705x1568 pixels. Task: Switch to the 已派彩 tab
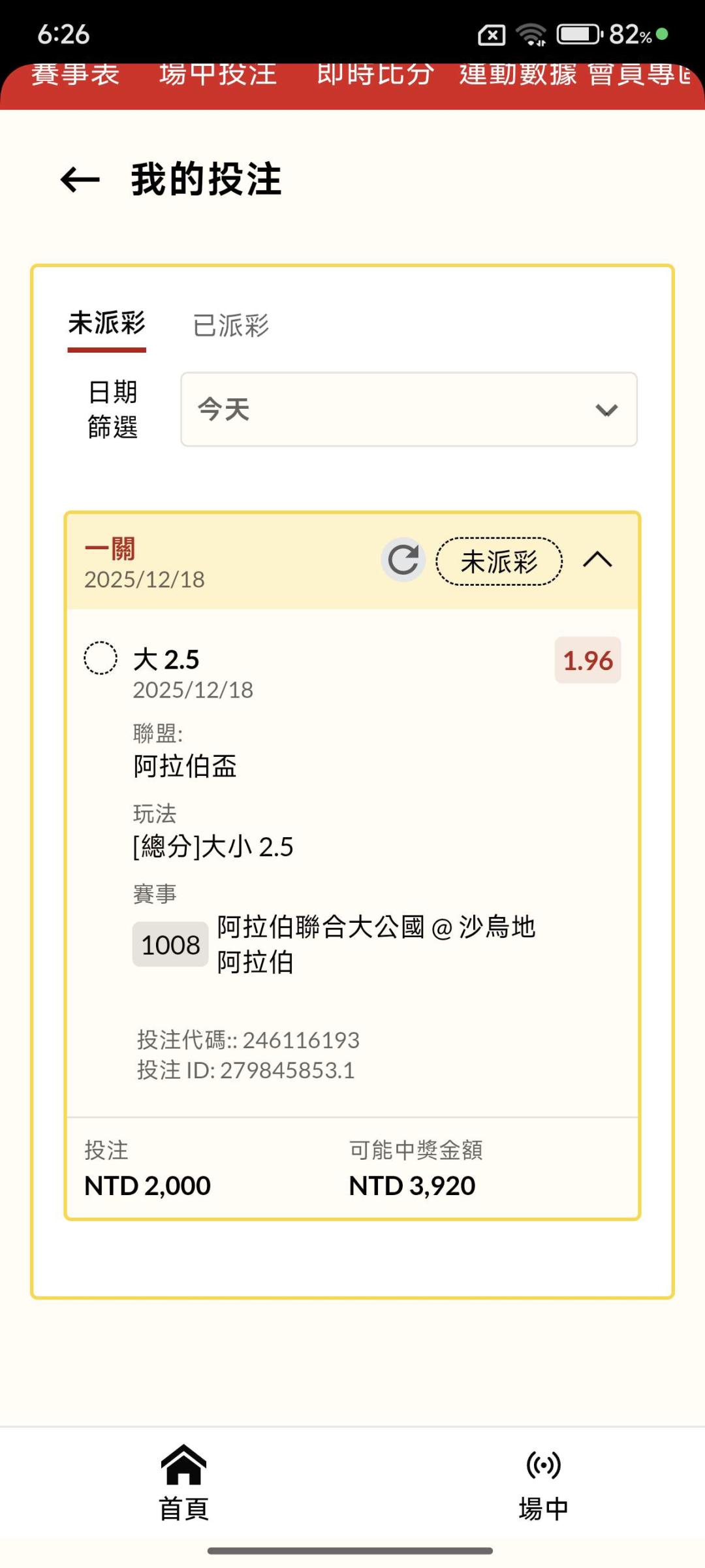(230, 325)
